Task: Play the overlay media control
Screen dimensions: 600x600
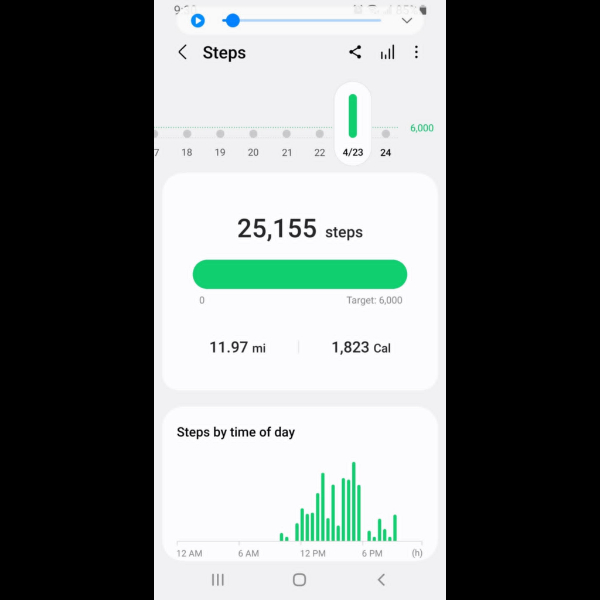Action: [x=198, y=20]
